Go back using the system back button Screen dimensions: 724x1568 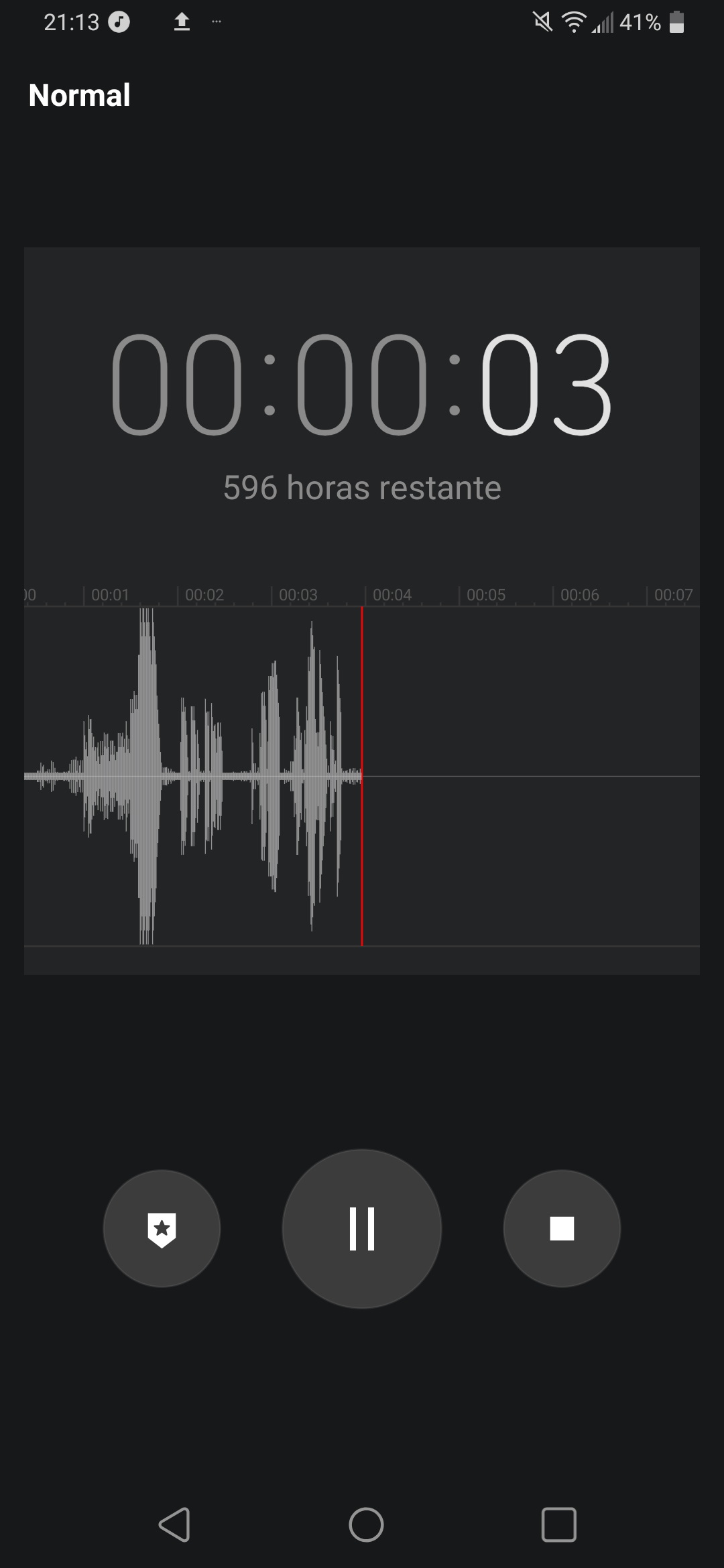[175, 1525]
